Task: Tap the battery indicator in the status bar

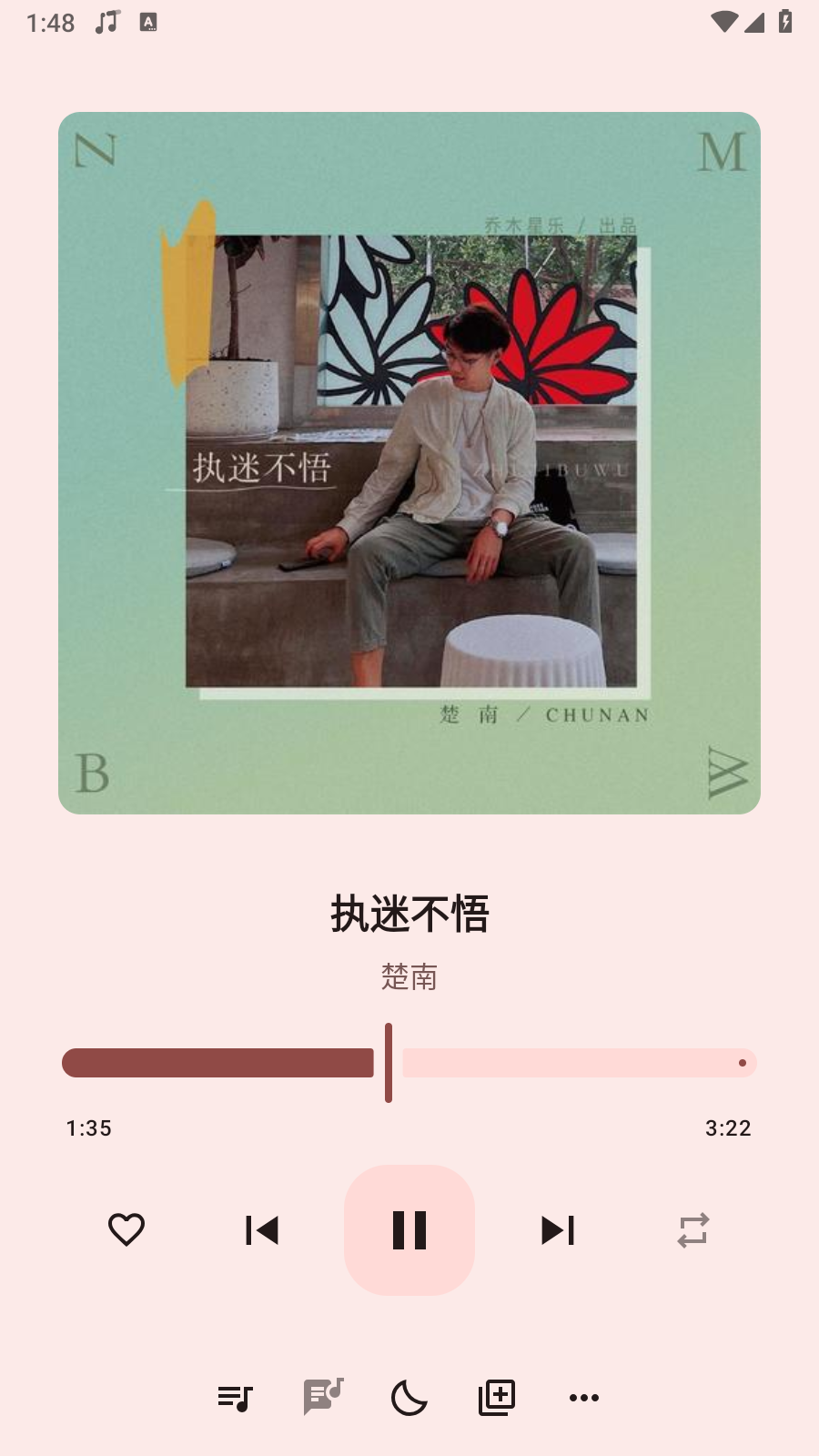Action: pyautogui.click(x=784, y=22)
